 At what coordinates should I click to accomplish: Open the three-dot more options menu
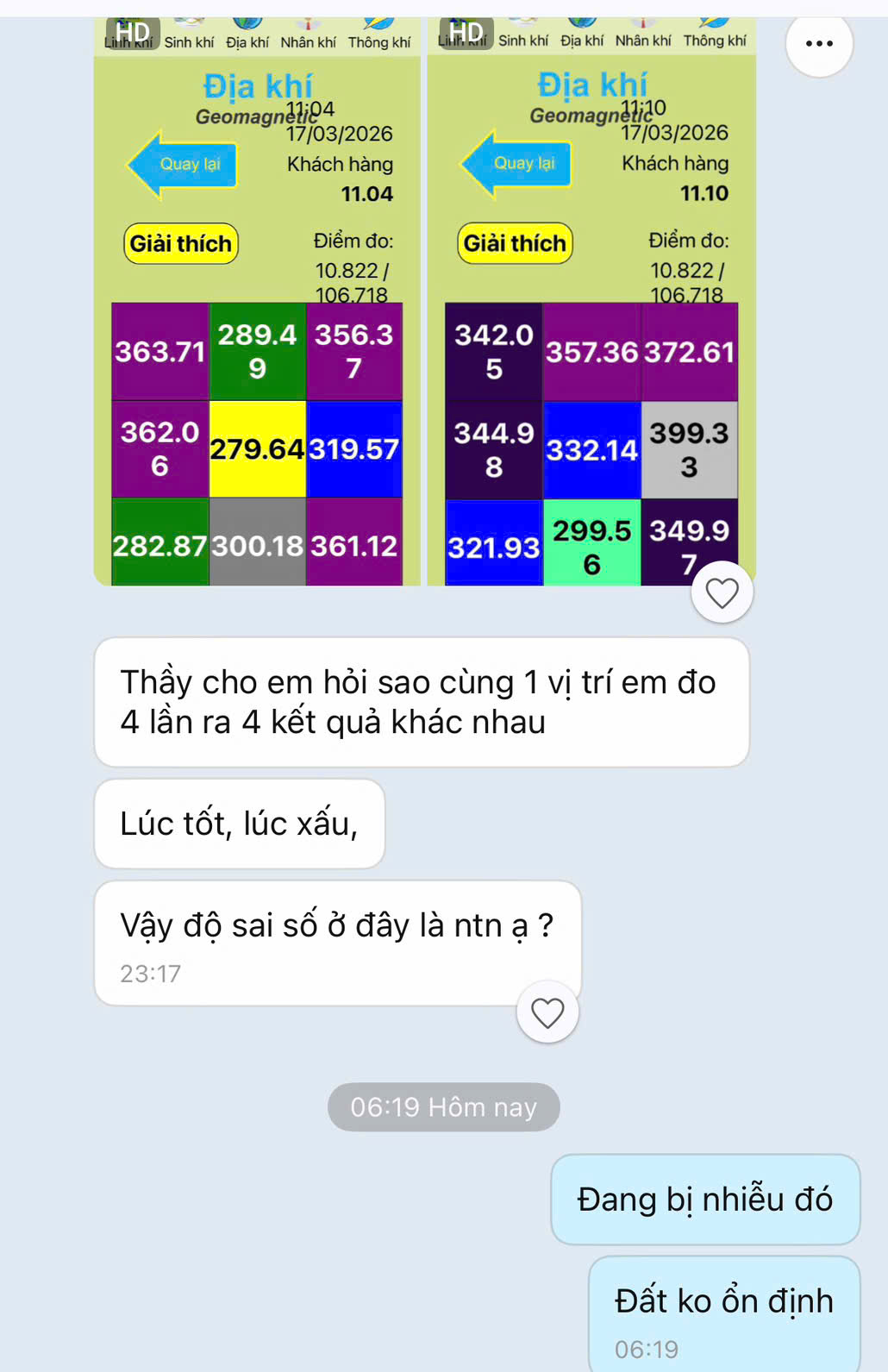(x=818, y=43)
